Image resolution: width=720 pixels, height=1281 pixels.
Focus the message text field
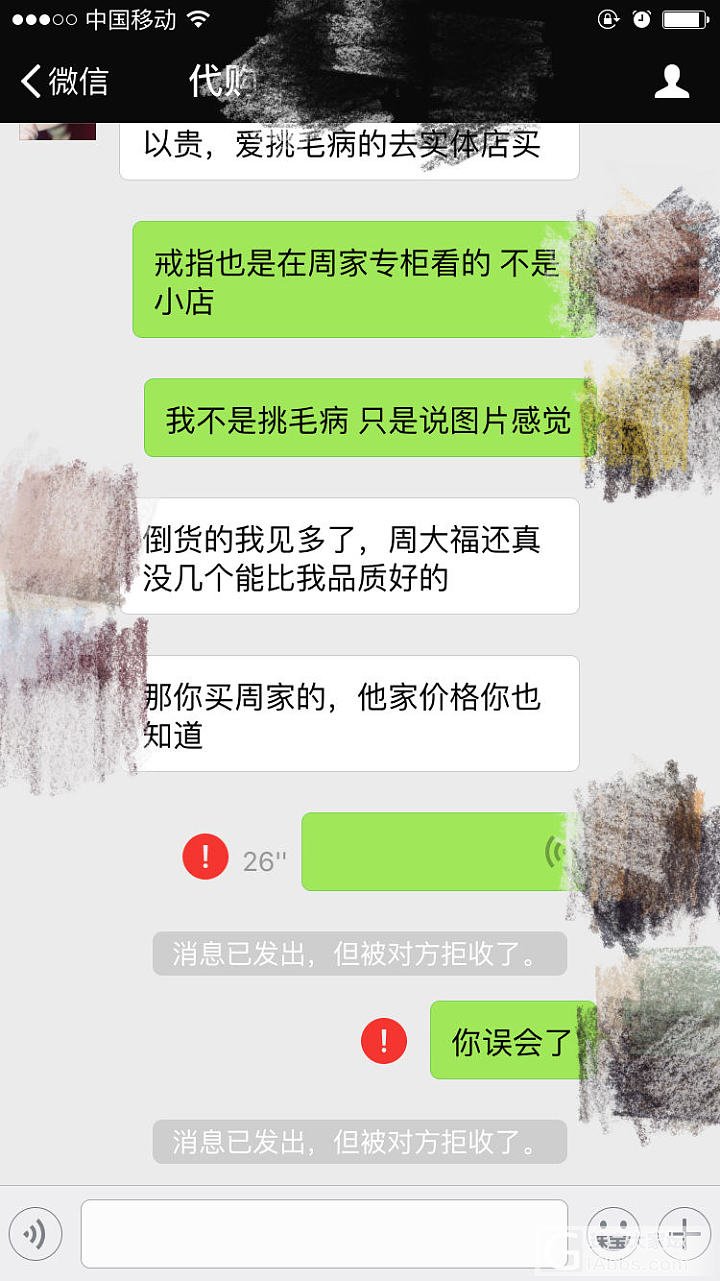(324, 1234)
